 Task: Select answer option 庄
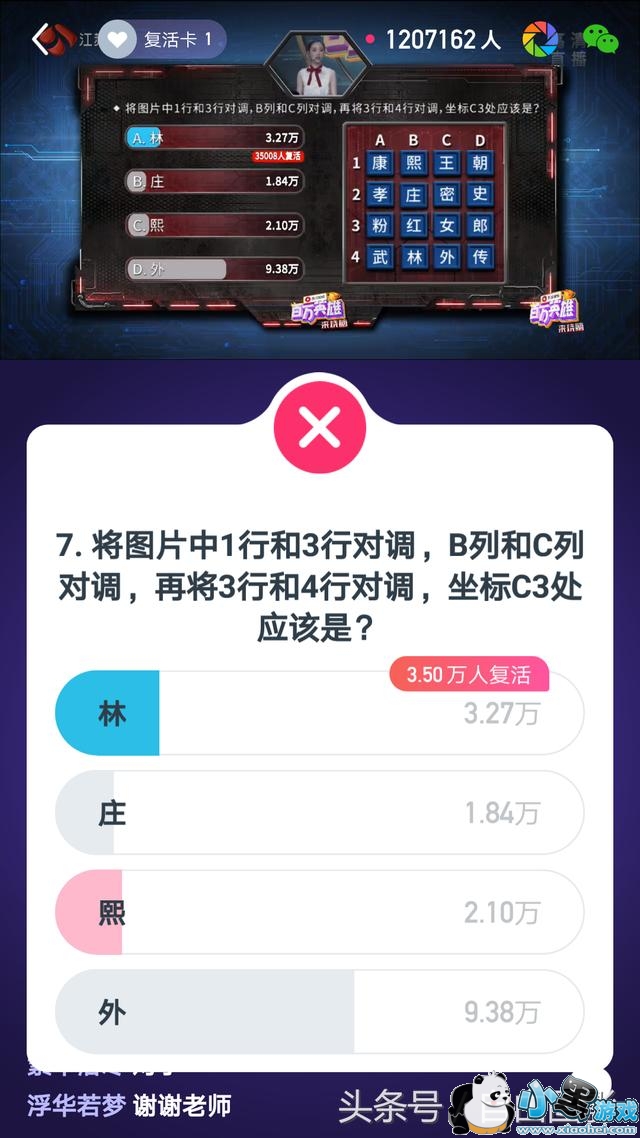tap(319, 813)
